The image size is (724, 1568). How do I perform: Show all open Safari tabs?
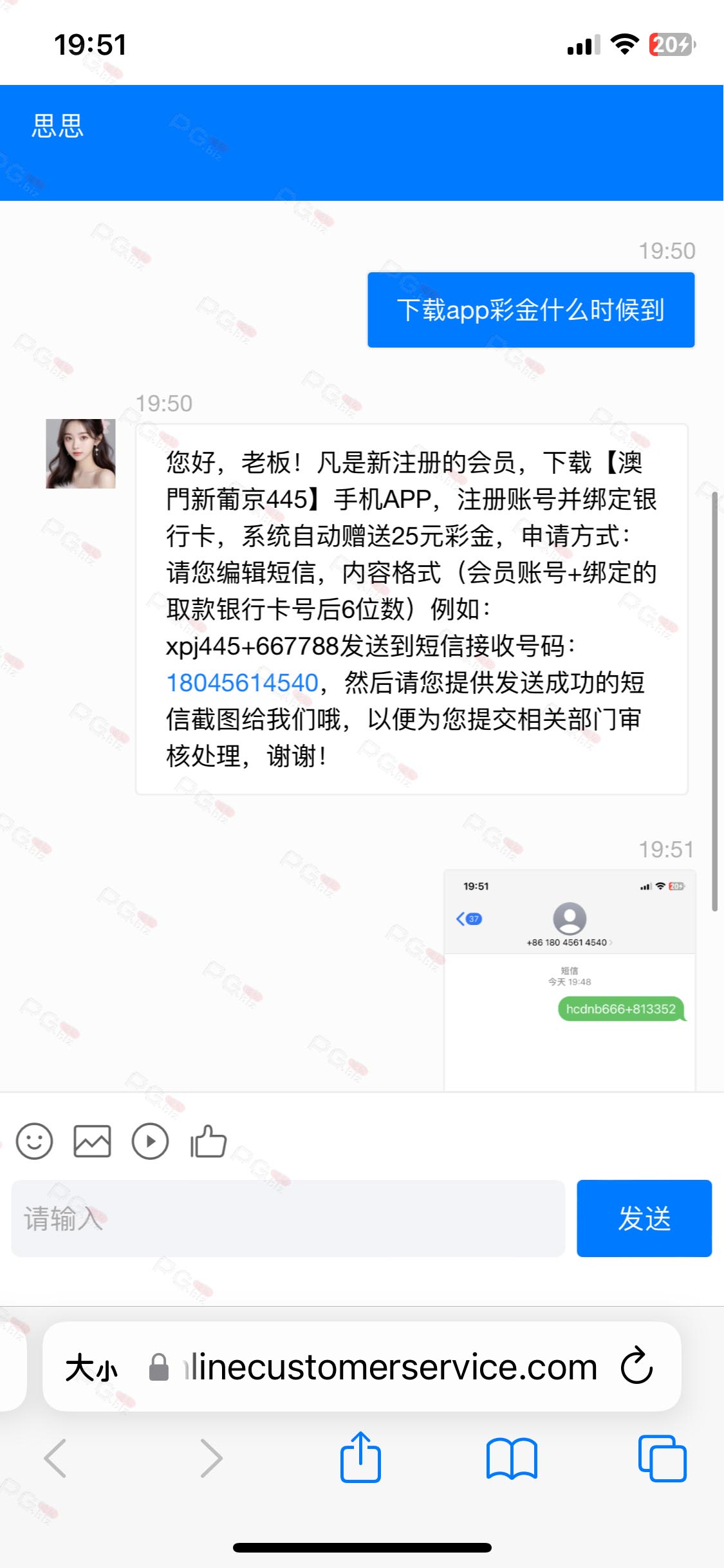pyautogui.click(x=662, y=1458)
